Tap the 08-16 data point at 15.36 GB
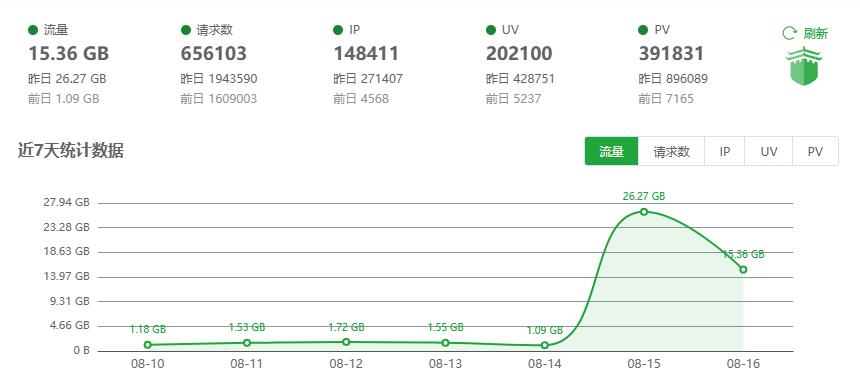This screenshot has height=388, width=860. point(743,269)
